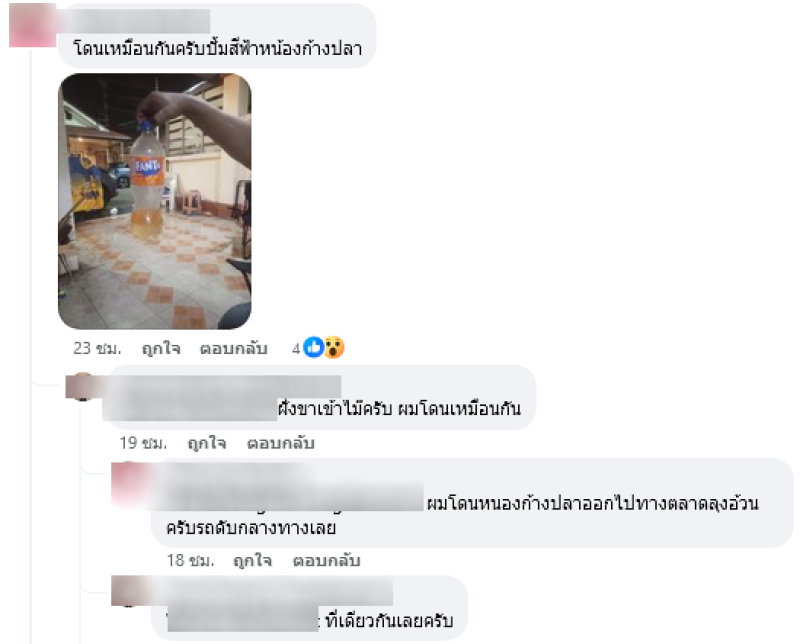Like the reply posted 18 ชม. ago
The image size is (800, 644).
tap(252, 561)
